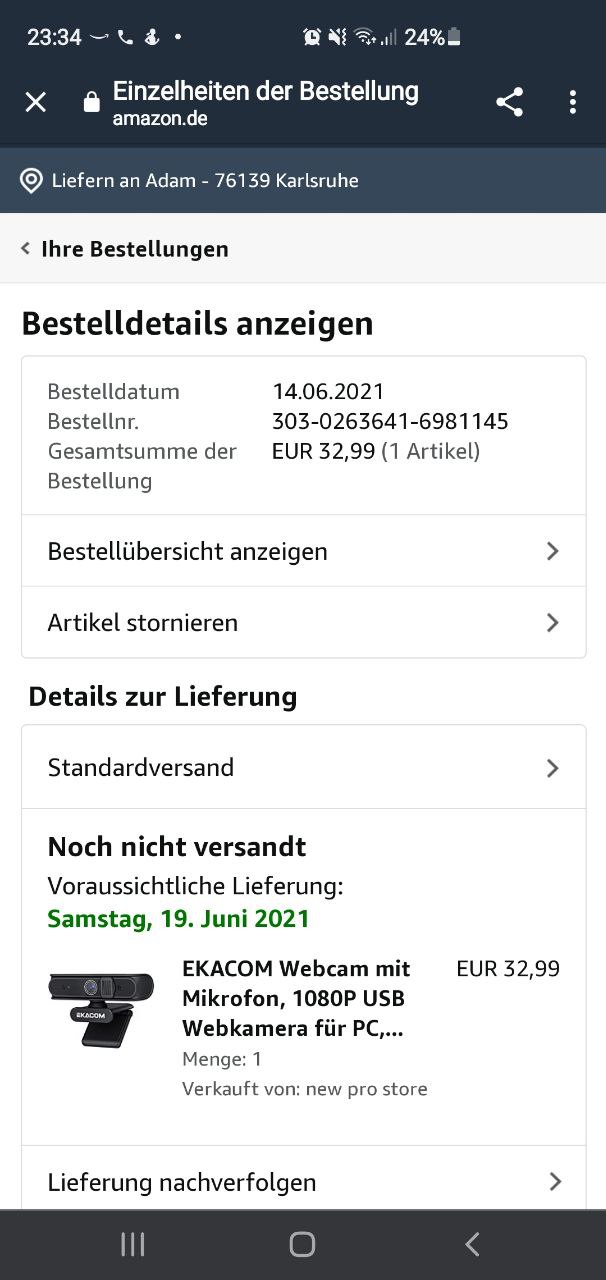
Task: Close the Amazon order details tab
Action: [36, 102]
